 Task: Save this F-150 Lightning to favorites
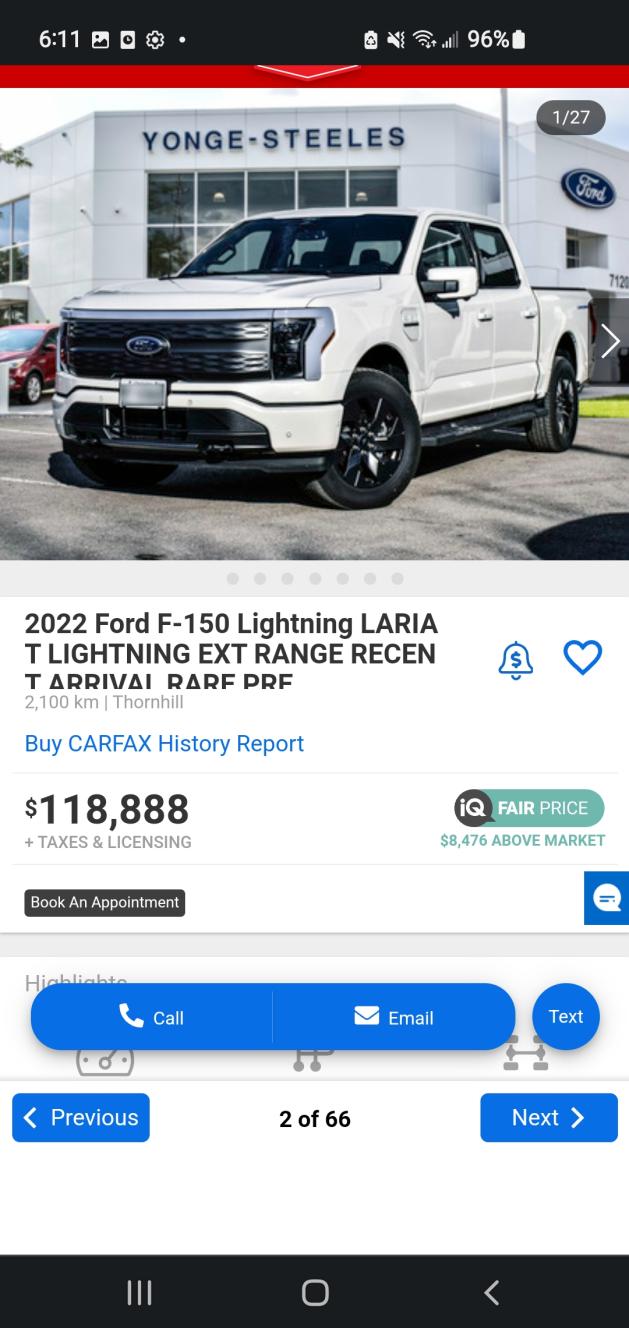(582, 658)
